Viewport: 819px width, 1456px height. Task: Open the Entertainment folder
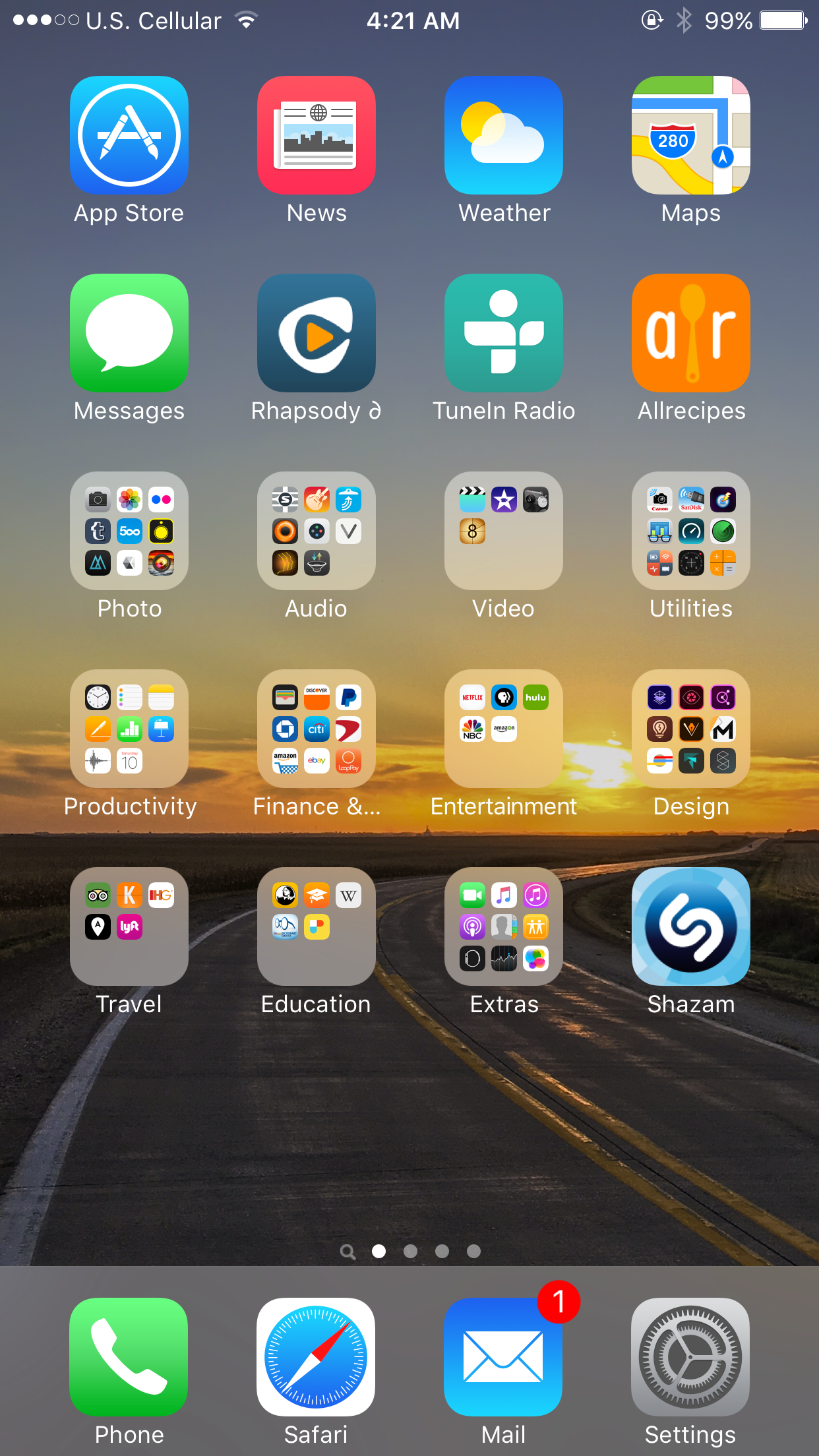click(x=504, y=729)
